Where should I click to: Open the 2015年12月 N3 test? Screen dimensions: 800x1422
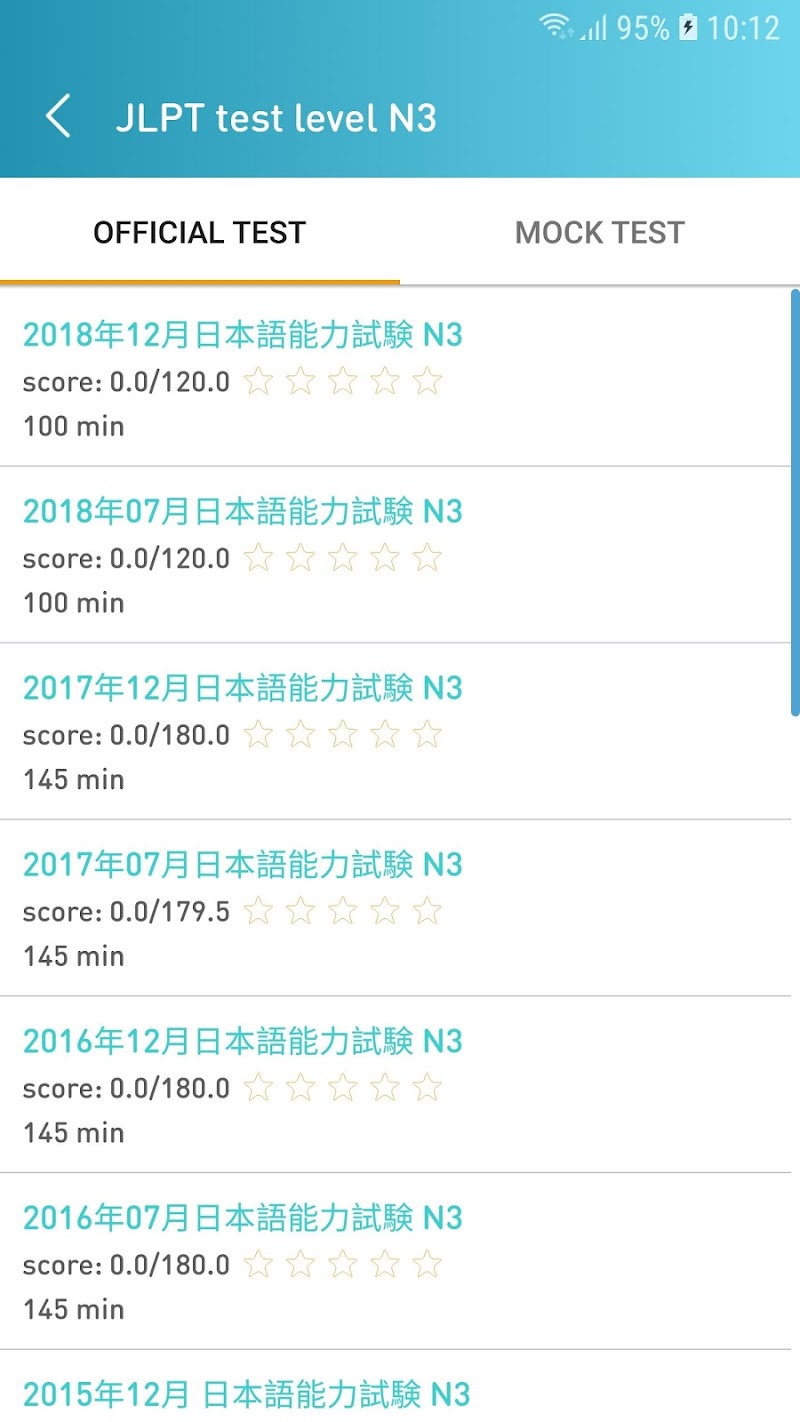pyautogui.click(x=246, y=1394)
